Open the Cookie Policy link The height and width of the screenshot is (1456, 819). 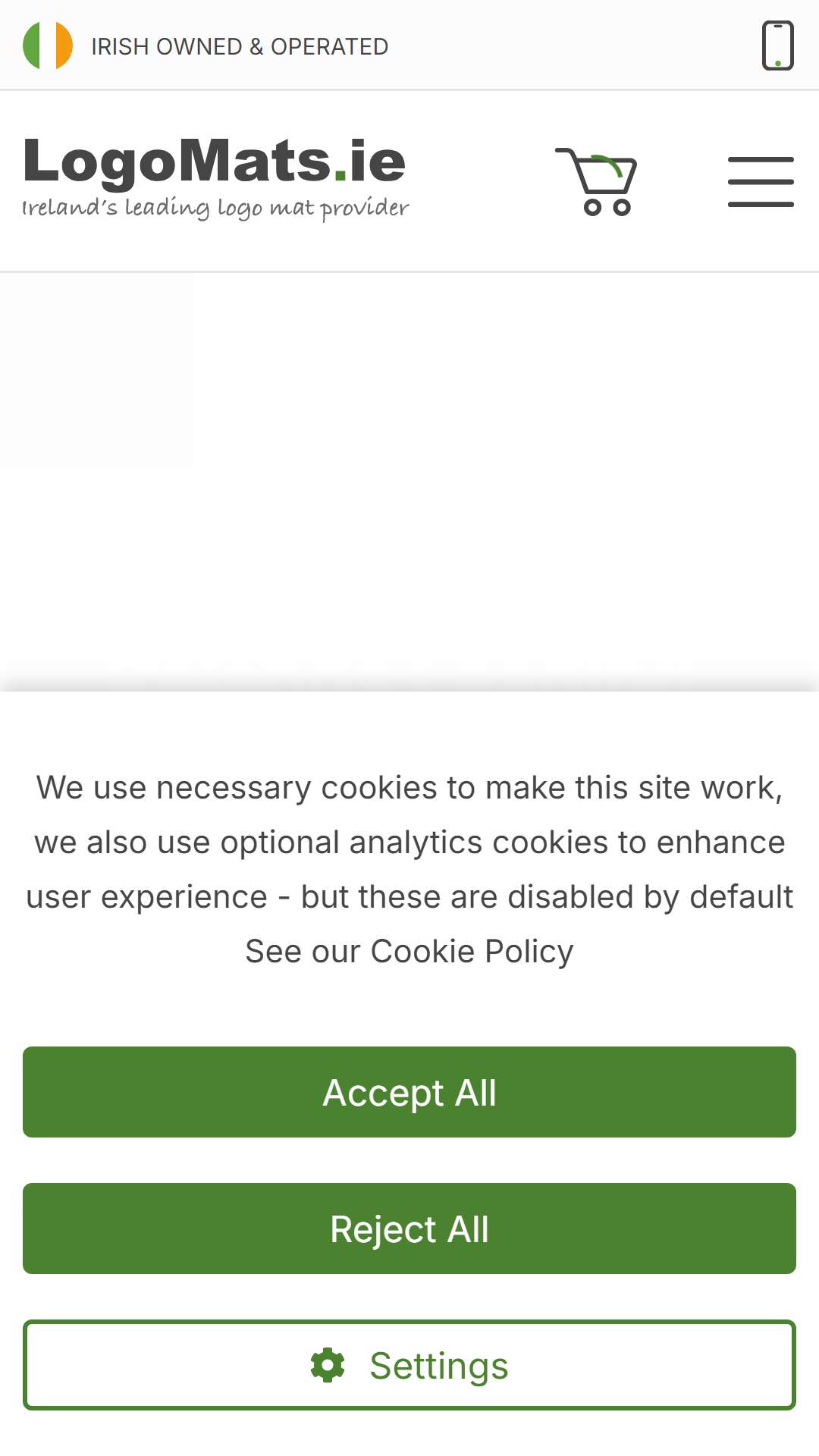(472, 951)
